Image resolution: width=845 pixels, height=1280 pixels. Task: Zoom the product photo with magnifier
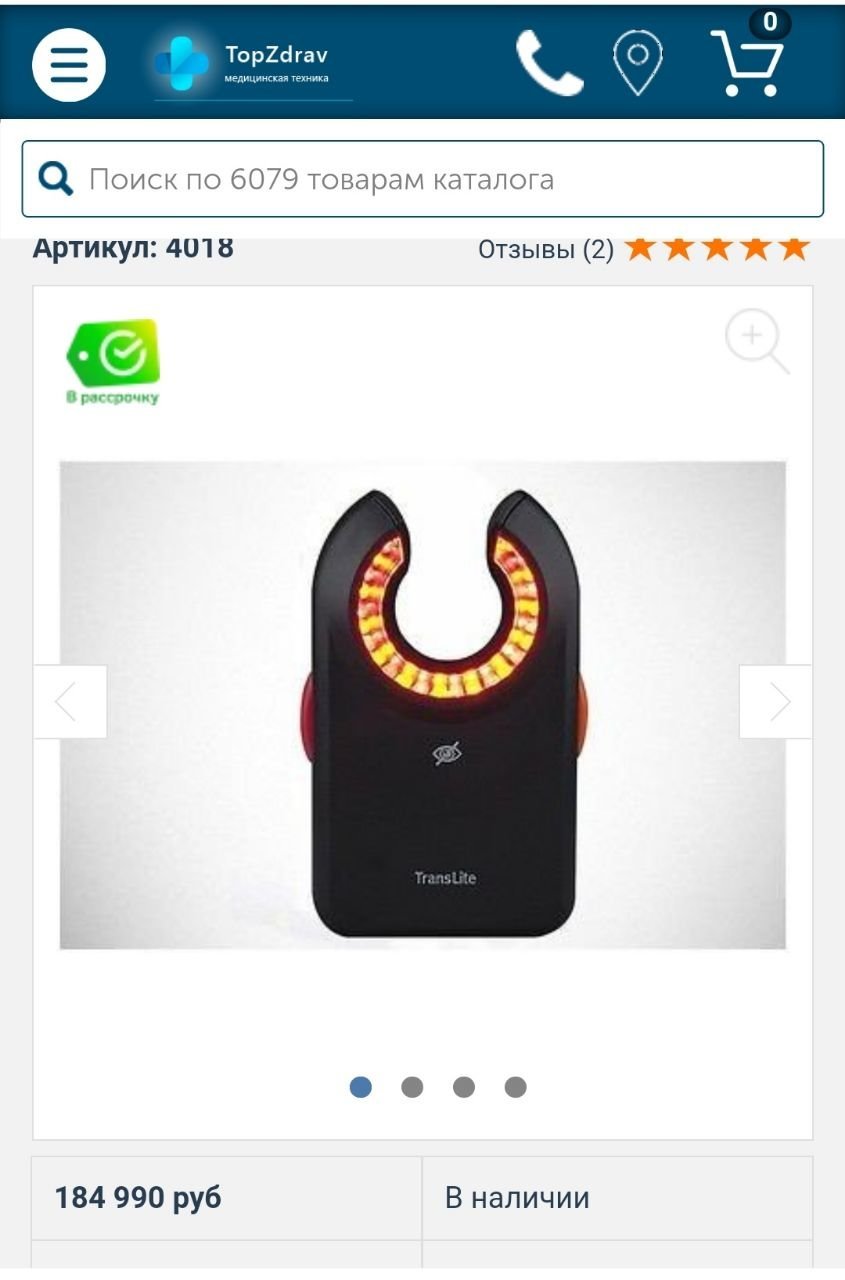(x=756, y=341)
